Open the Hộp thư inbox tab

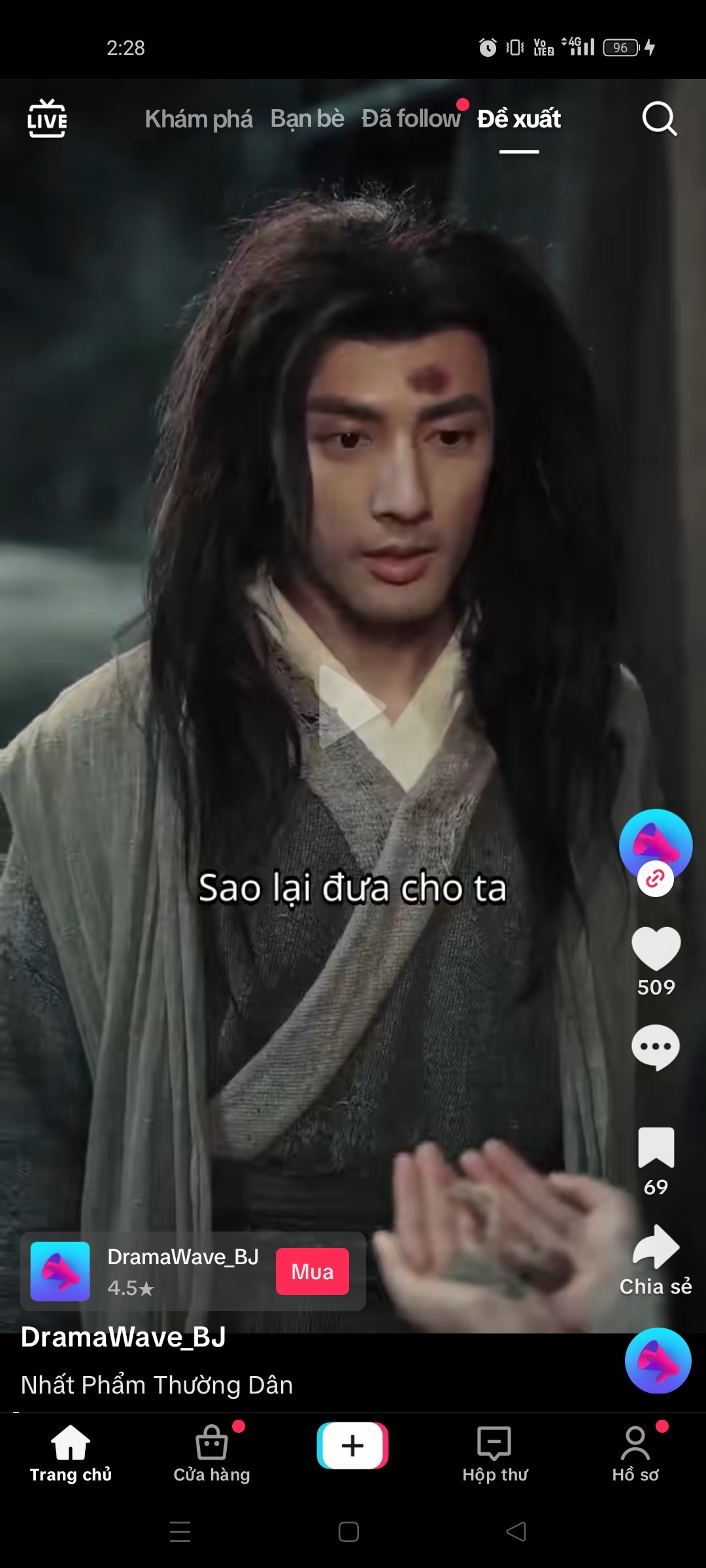(495, 1453)
